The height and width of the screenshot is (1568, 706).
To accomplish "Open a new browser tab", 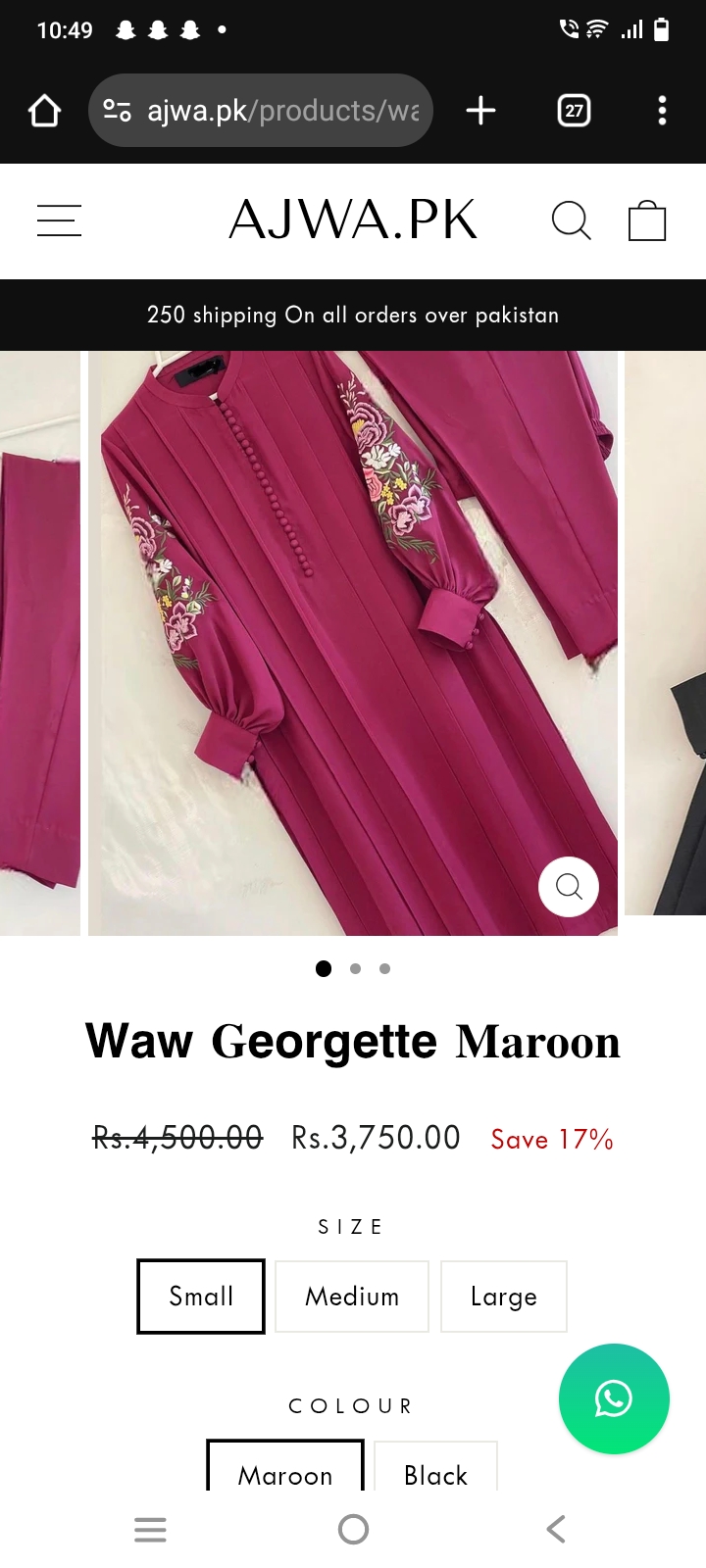I will click(480, 111).
